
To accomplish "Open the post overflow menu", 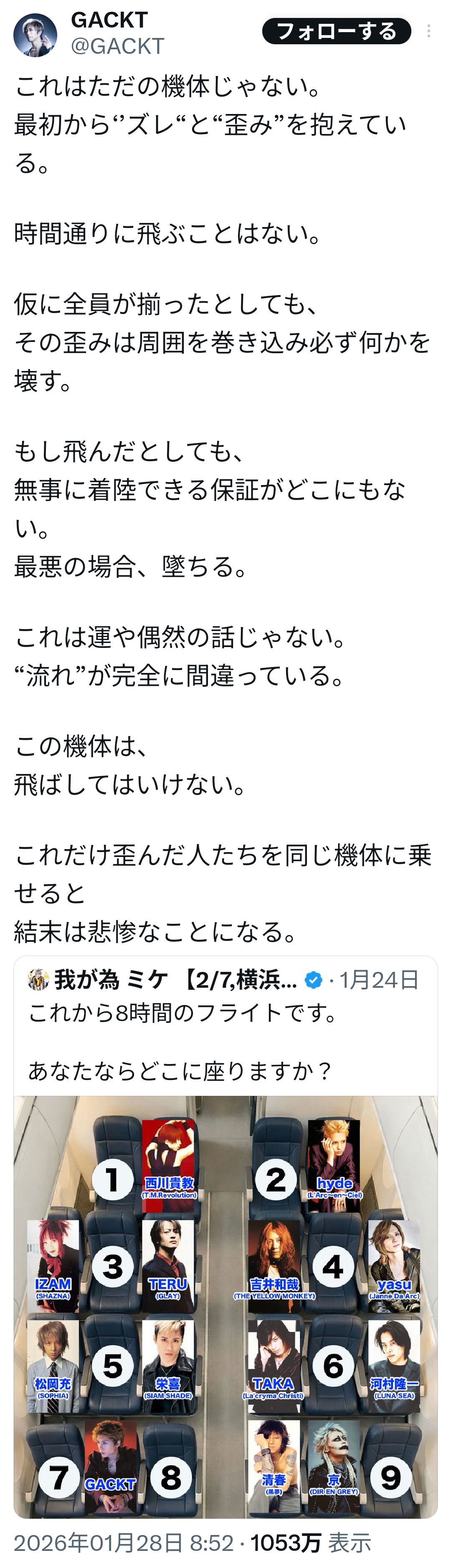I will (429, 31).
